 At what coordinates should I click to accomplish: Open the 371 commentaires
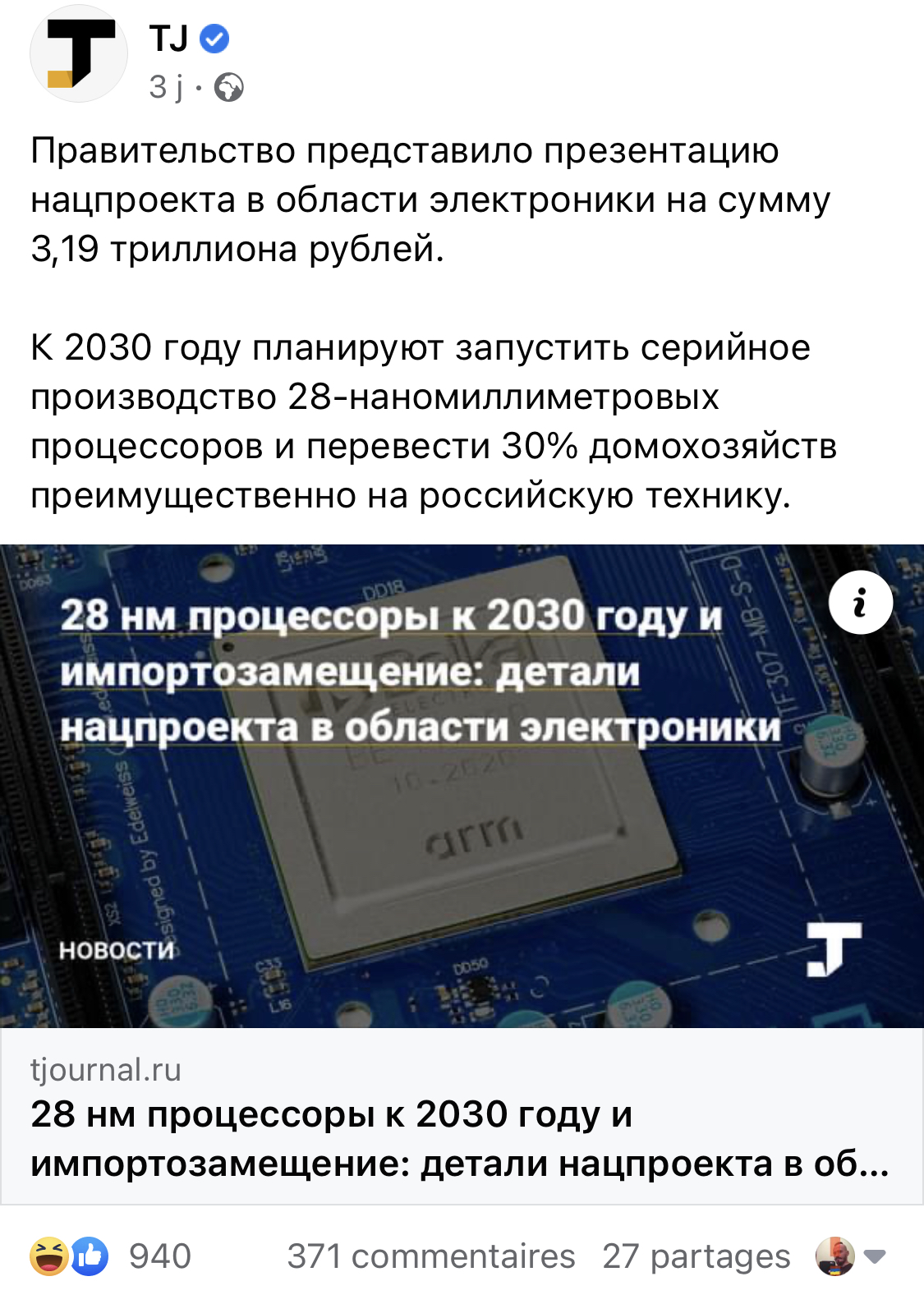tap(430, 1256)
